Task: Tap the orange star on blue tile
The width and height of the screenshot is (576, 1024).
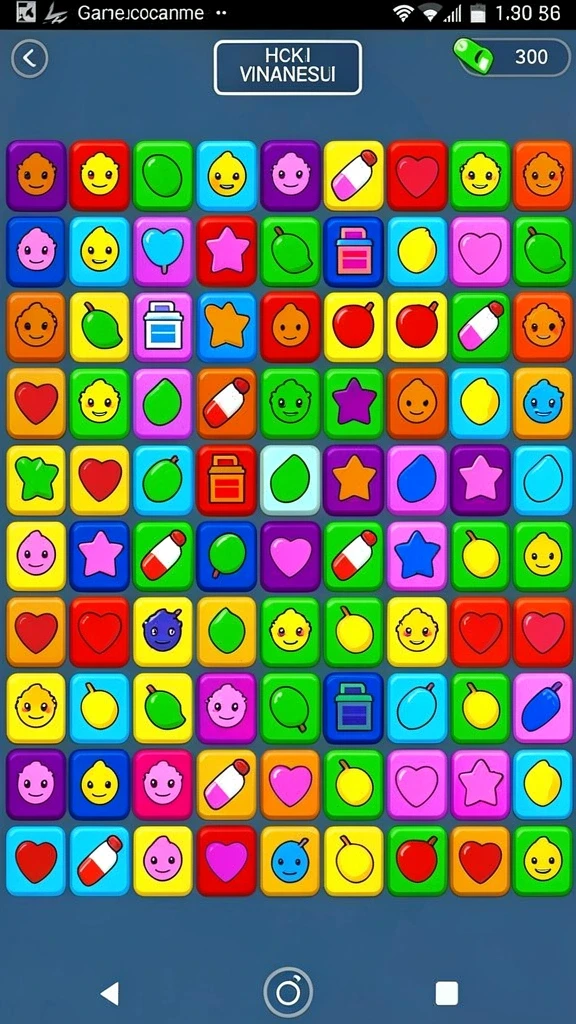Action: coord(227,327)
